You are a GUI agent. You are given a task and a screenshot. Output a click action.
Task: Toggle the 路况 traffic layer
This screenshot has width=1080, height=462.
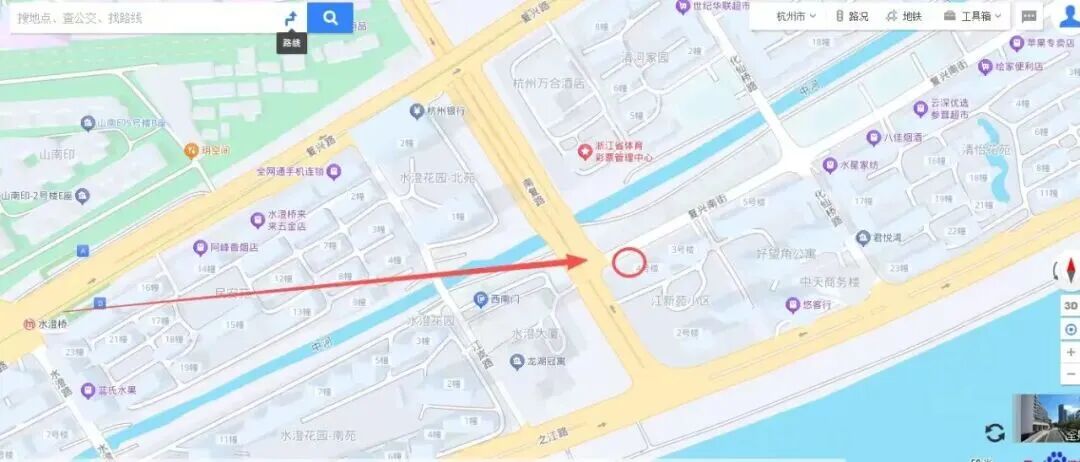[x=852, y=16]
